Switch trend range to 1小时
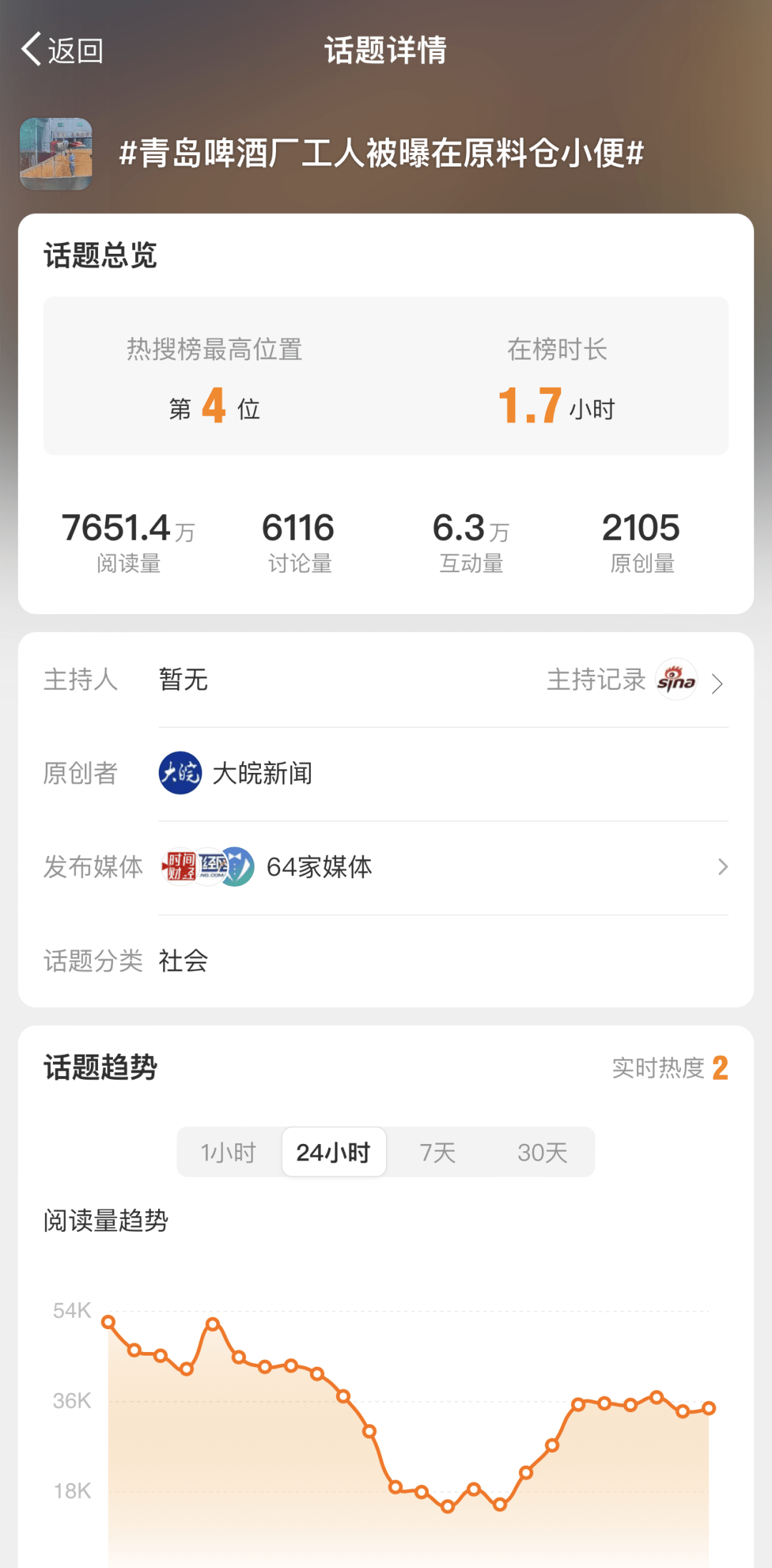 point(229,1152)
